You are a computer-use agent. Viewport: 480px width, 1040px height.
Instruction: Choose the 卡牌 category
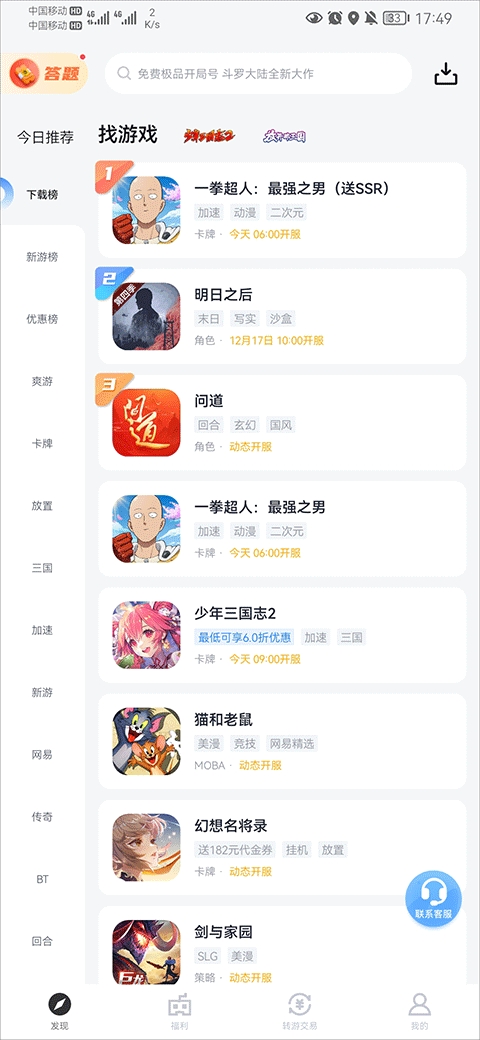42,443
